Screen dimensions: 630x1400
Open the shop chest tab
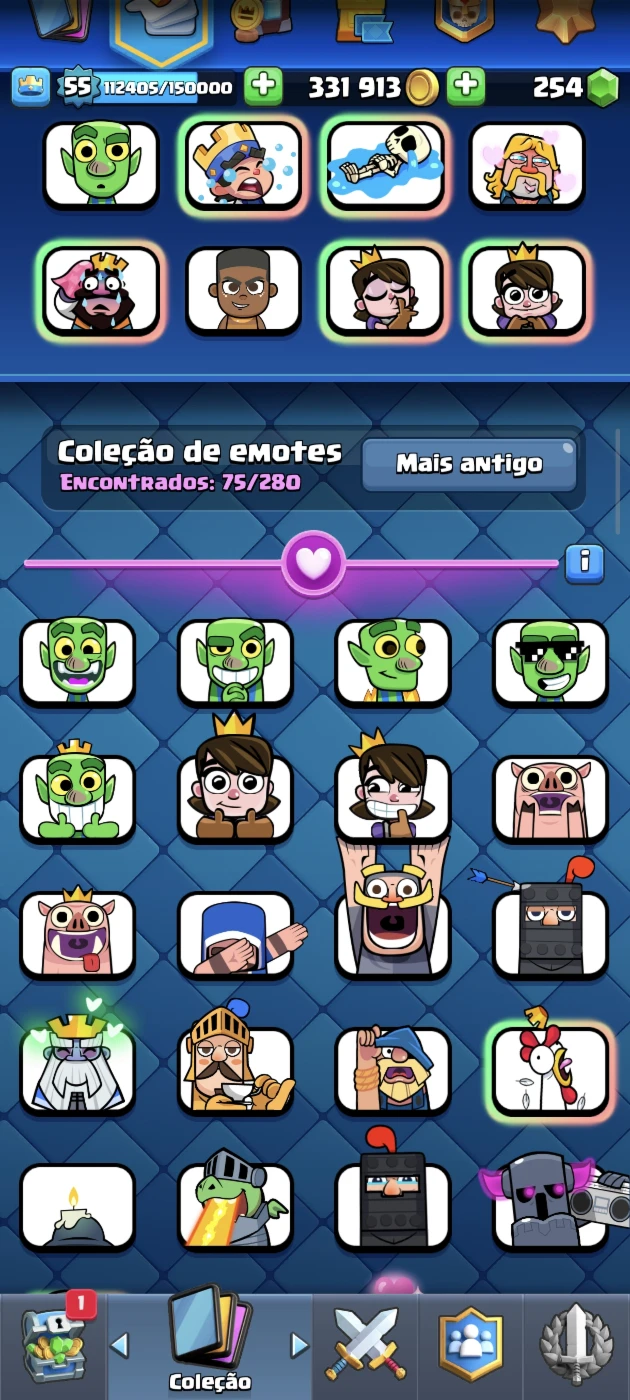pyautogui.click(x=53, y=1345)
